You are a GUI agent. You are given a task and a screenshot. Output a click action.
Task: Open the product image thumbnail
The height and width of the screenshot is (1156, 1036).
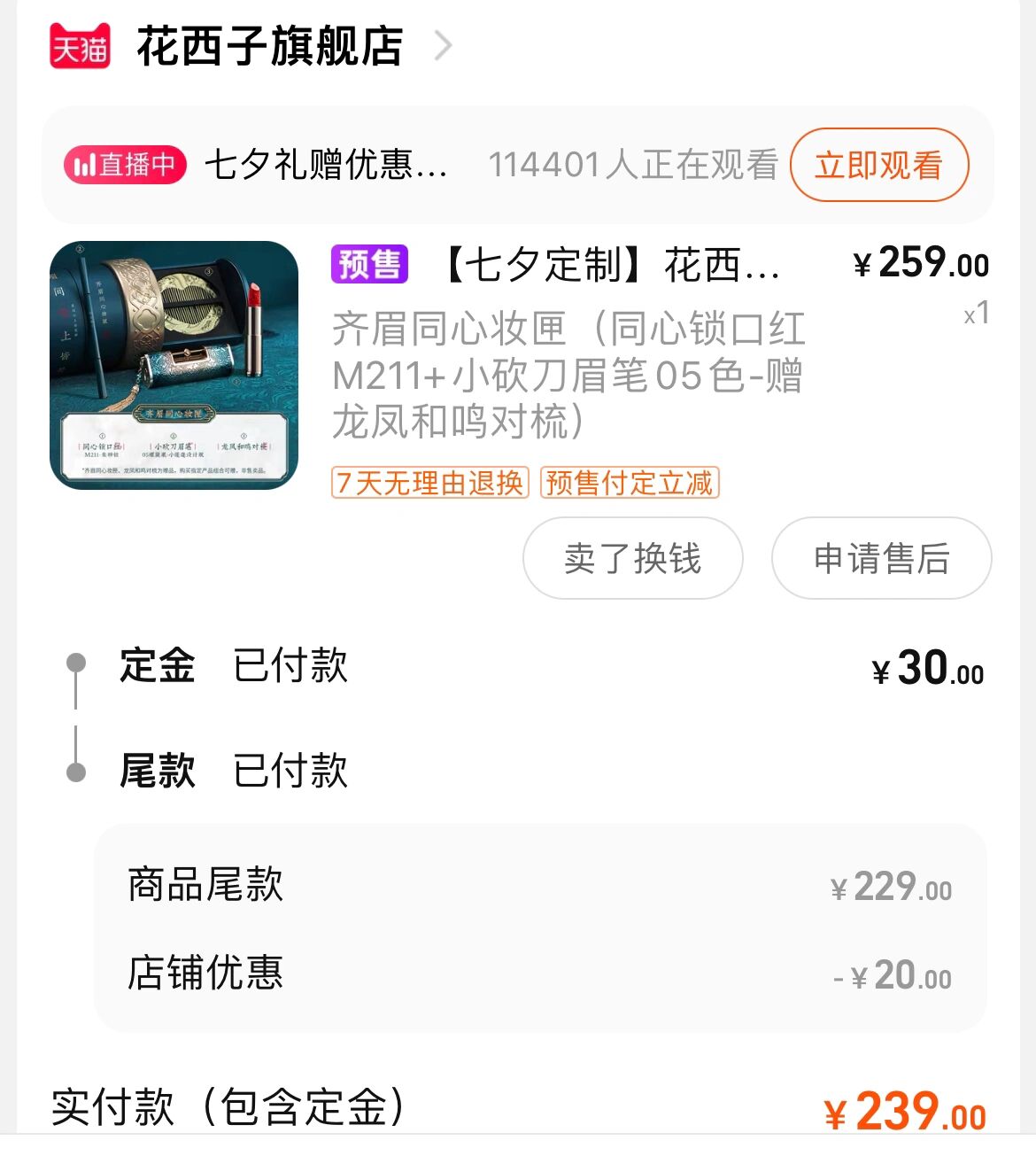coord(174,367)
